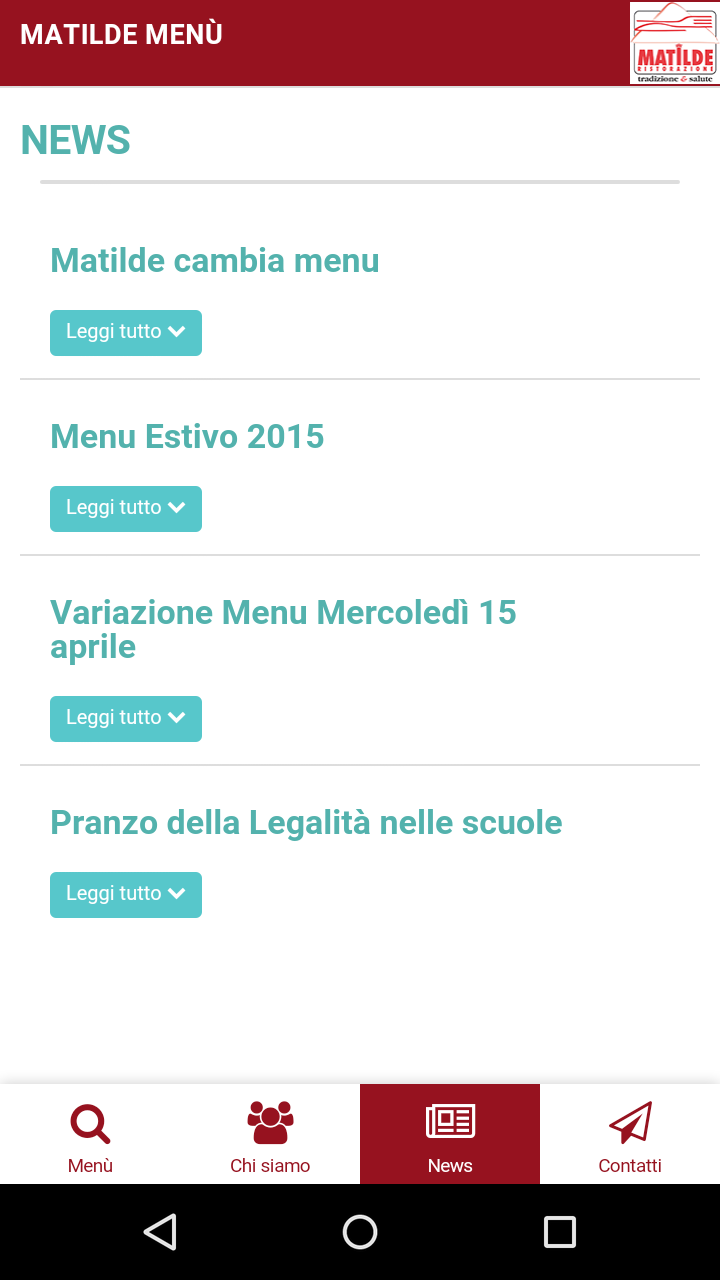Select the News tab
Screen dimensions: 720x1280
pos(450,1135)
